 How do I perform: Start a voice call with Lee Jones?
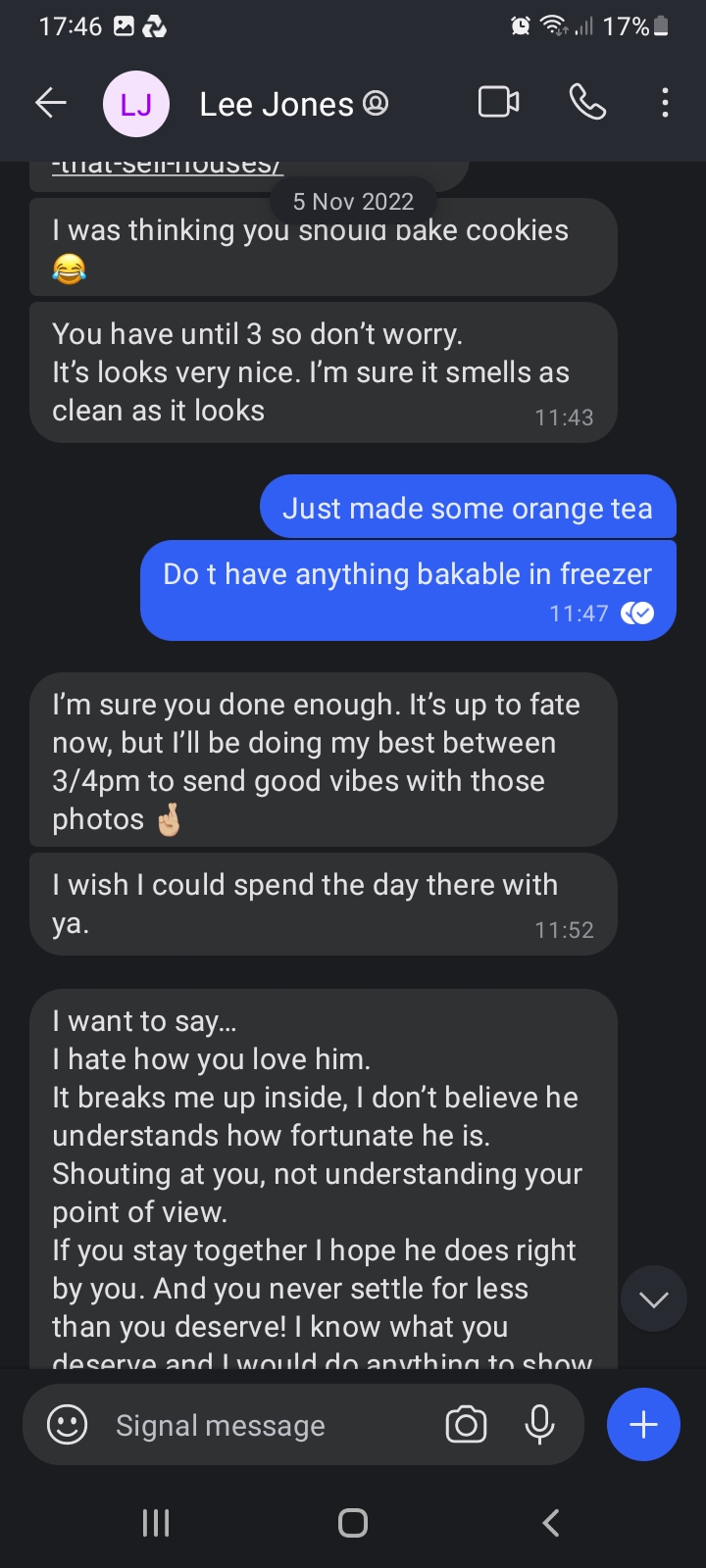click(587, 103)
